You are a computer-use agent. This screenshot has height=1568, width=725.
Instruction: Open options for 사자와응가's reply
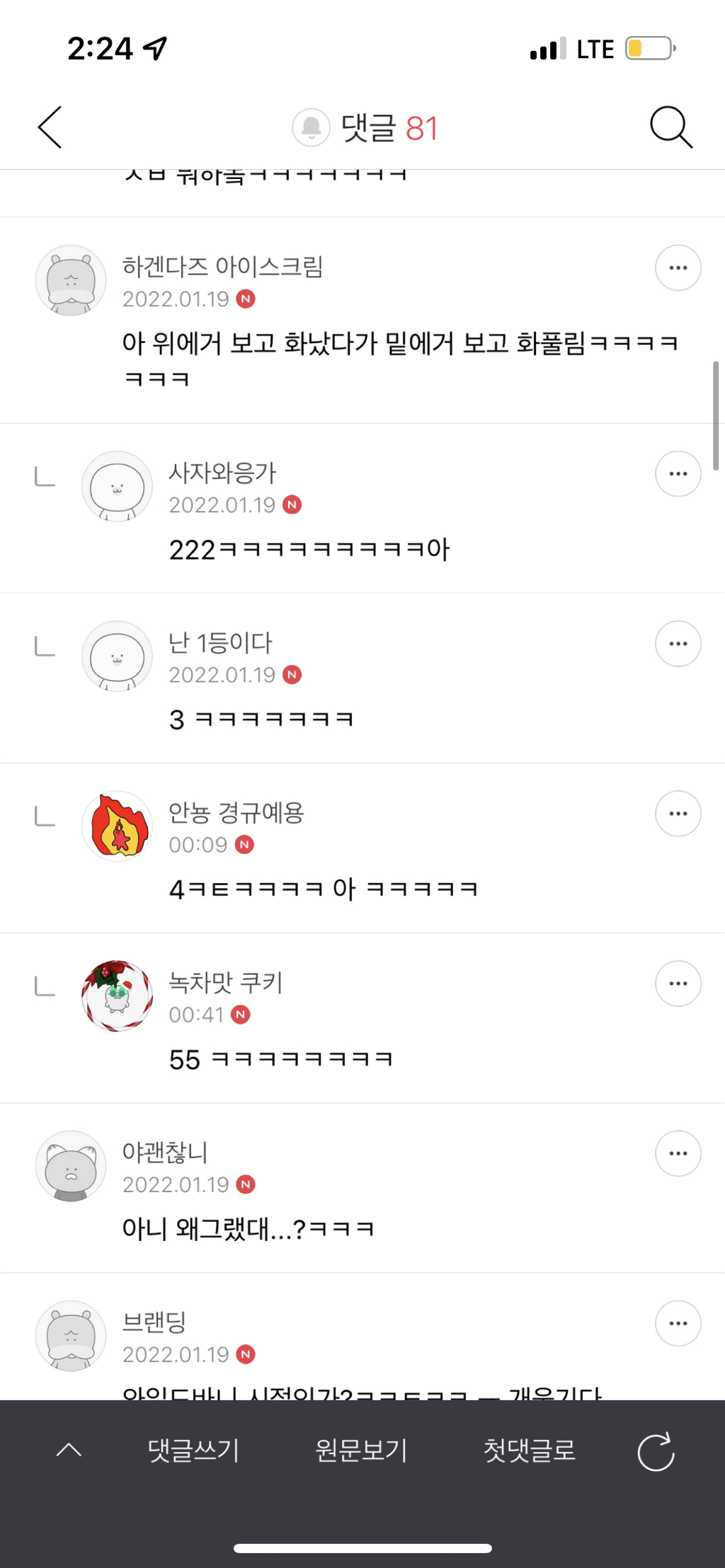coord(678,474)
